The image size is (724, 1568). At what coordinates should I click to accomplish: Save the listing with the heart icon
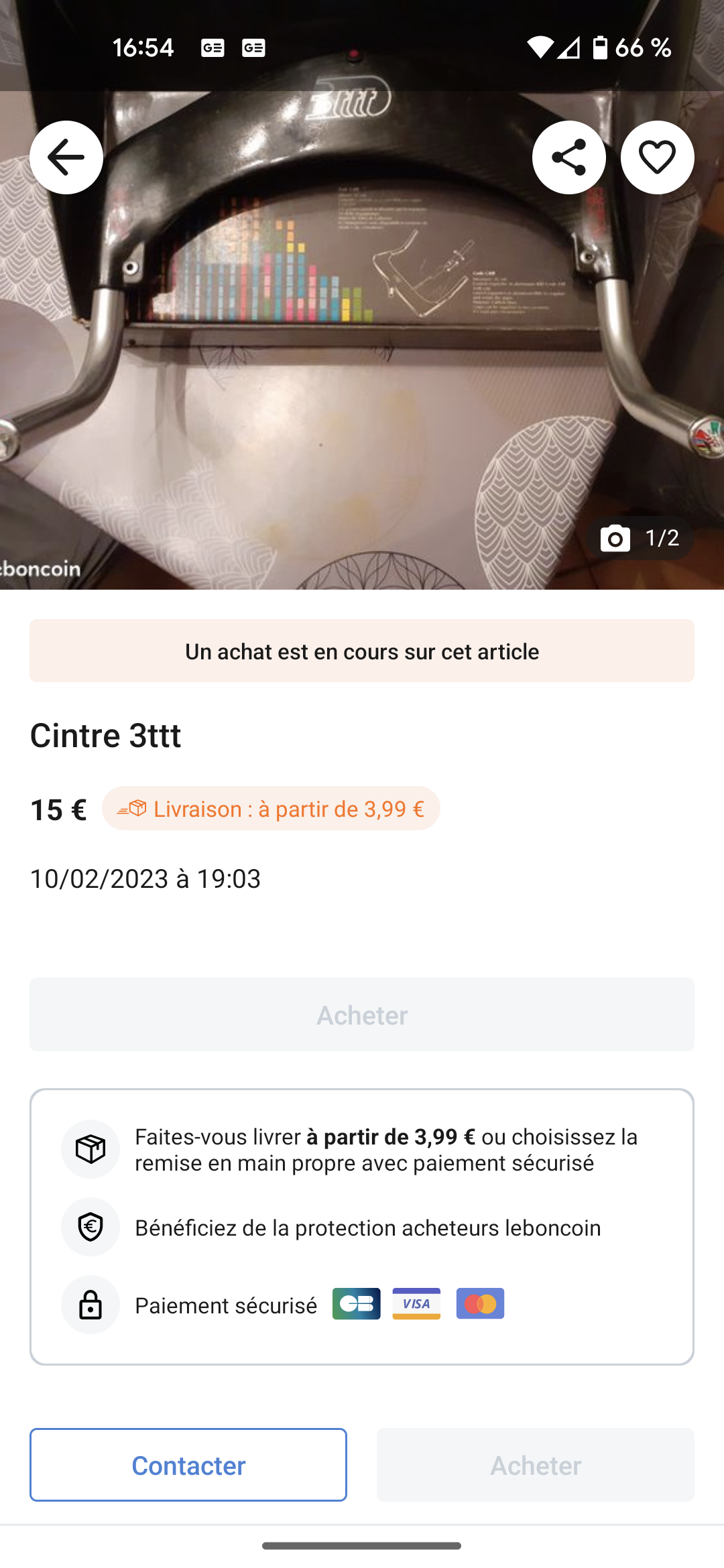tap(657, 157)
